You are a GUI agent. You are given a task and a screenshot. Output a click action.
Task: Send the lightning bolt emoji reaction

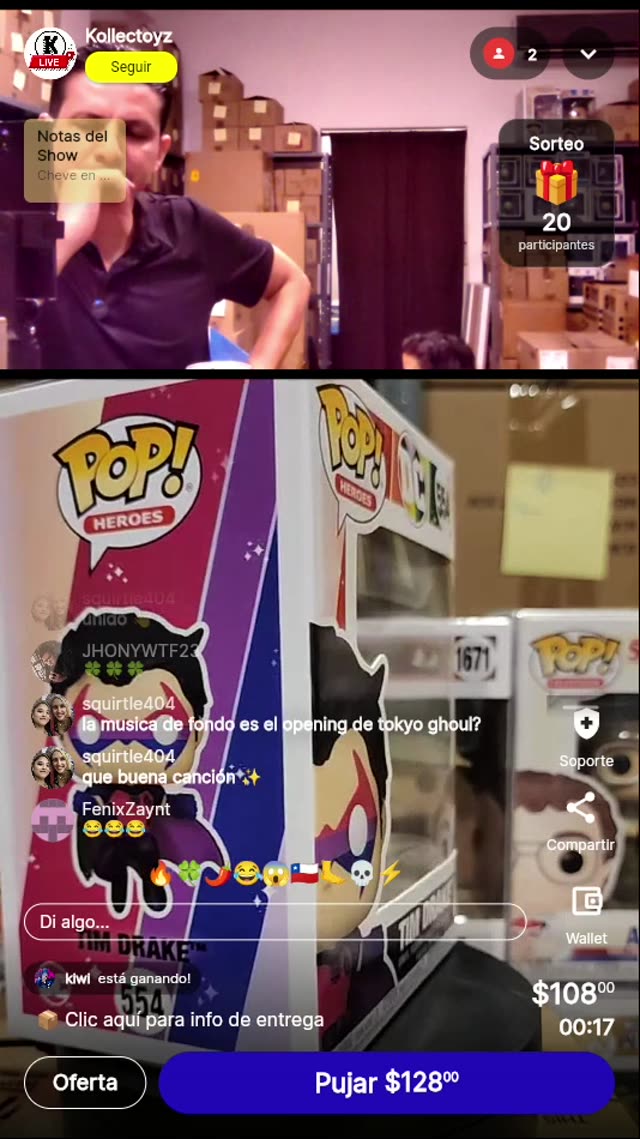tap(390, 873)
